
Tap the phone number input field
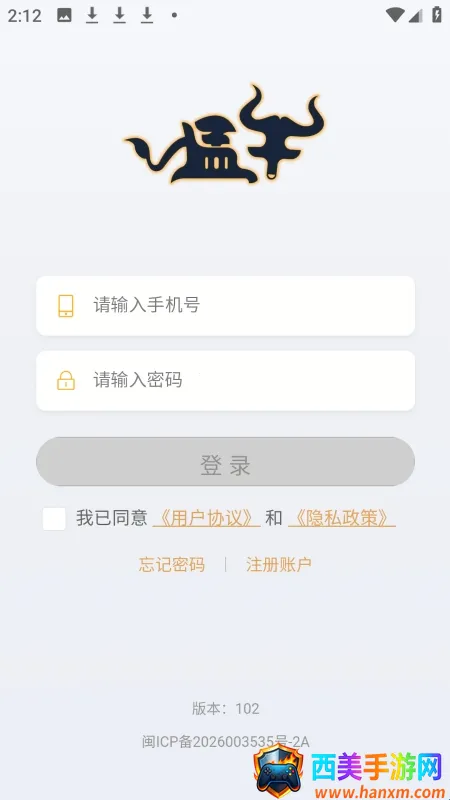(x=225, y=306)
